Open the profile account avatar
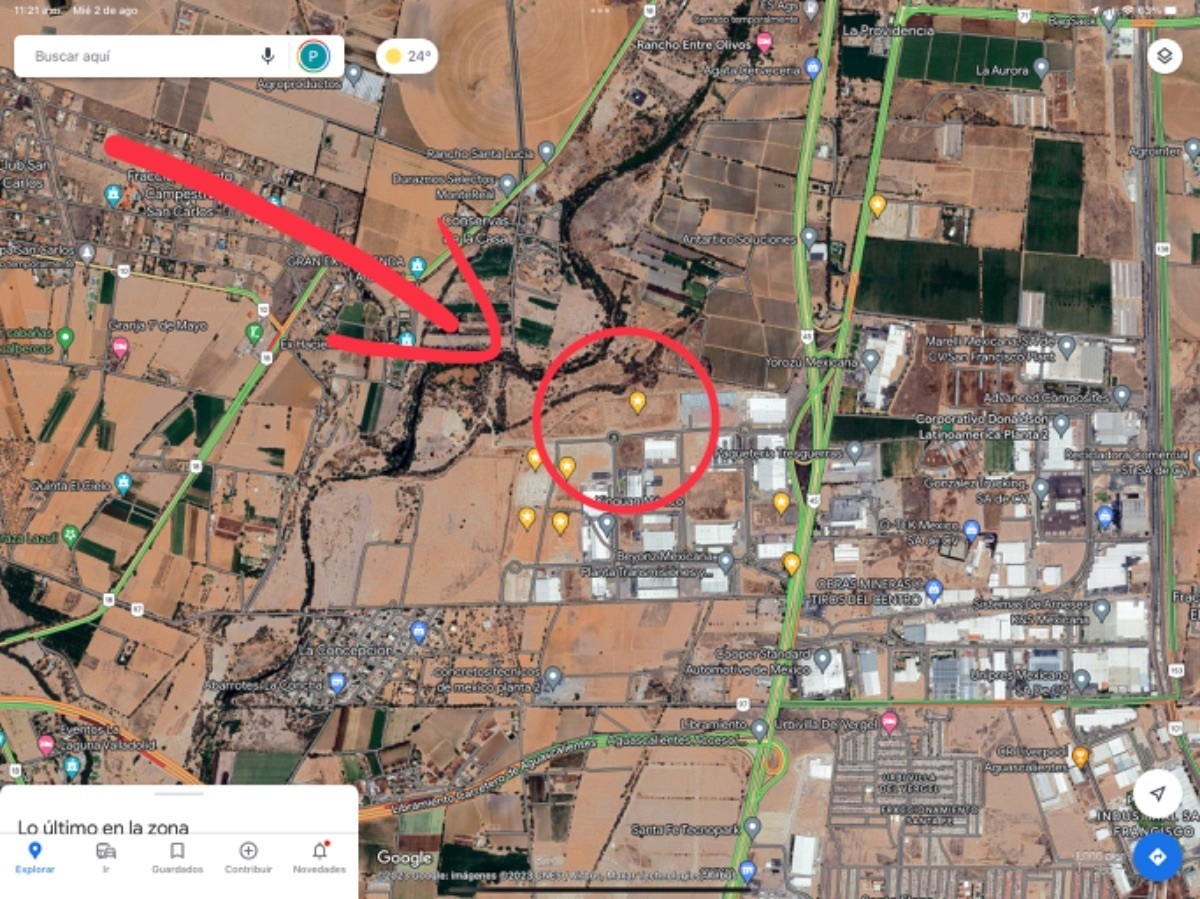The width and height of the screenshot is (1200, 899). (313, 56)
